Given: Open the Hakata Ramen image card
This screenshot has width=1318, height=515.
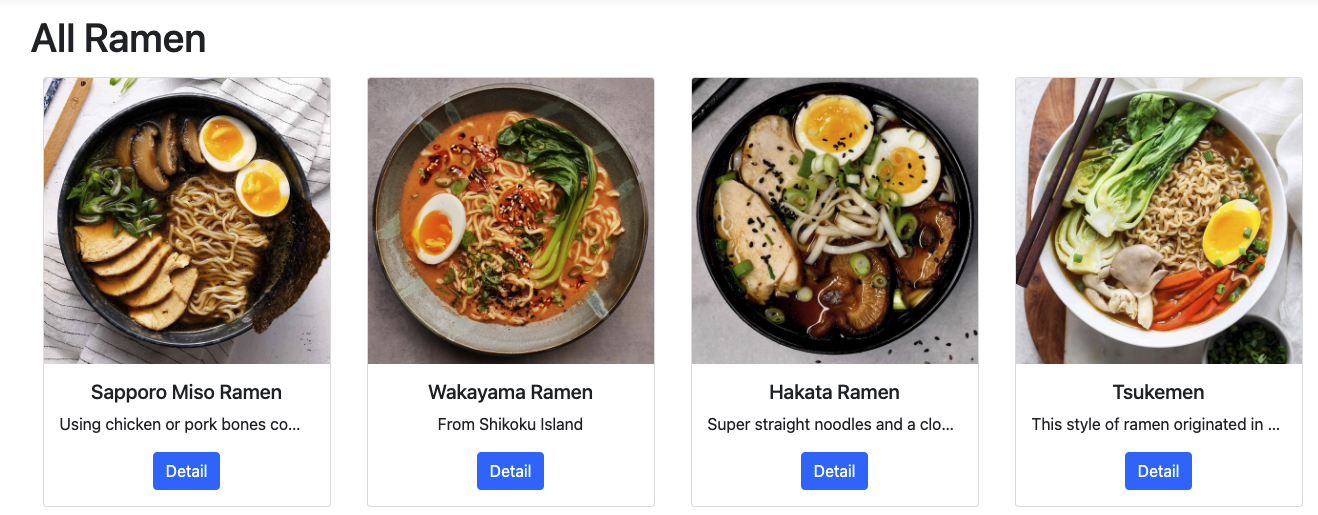Looking at the screenshot, I should click(x=835, y=221).
